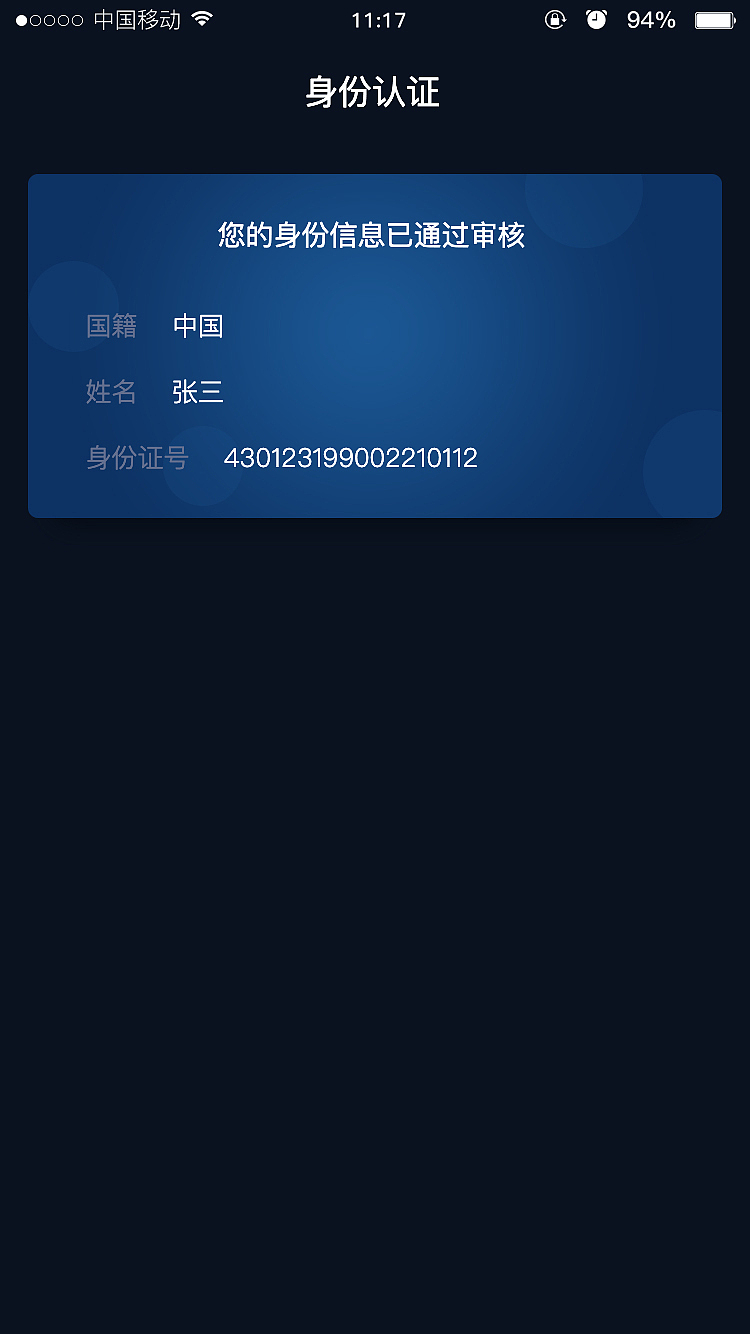Viewport: 750px width, 1334px height.
Task: Tap the battery icon
Action: click(x=715, y=18)
